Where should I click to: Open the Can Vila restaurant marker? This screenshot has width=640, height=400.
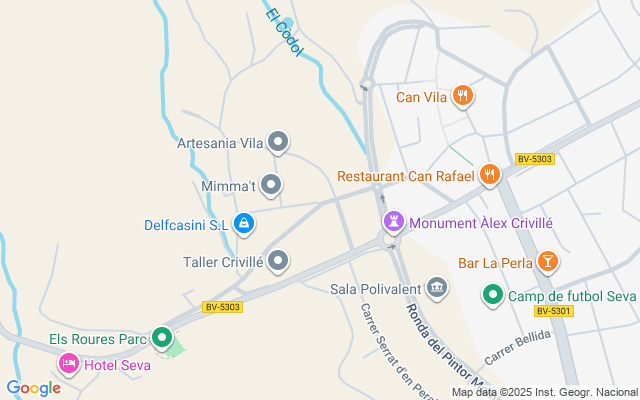[461, 96]
